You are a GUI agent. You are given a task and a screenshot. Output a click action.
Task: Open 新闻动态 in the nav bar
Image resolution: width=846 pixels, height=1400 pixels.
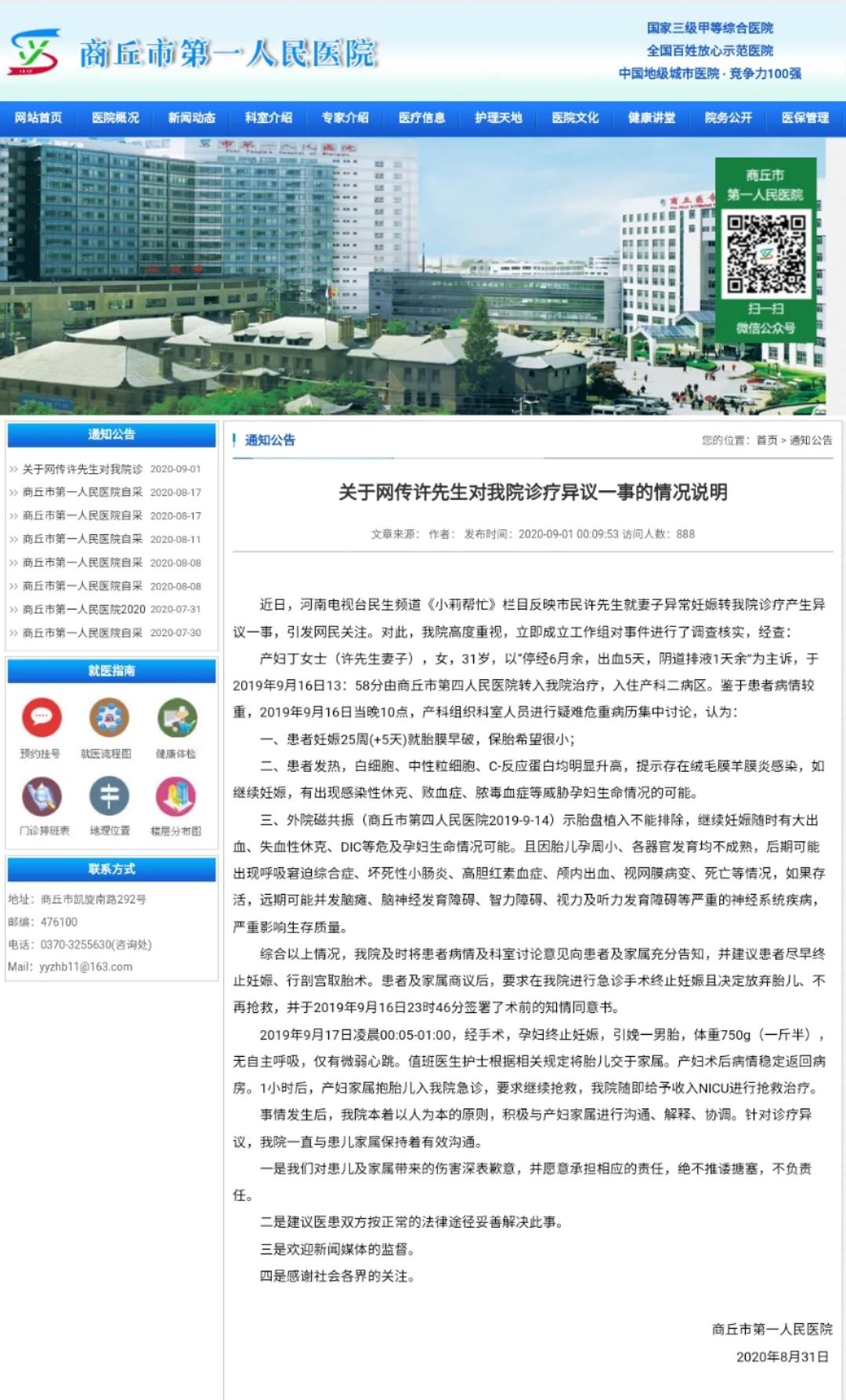pyautogui.click(x=192, y=118)
